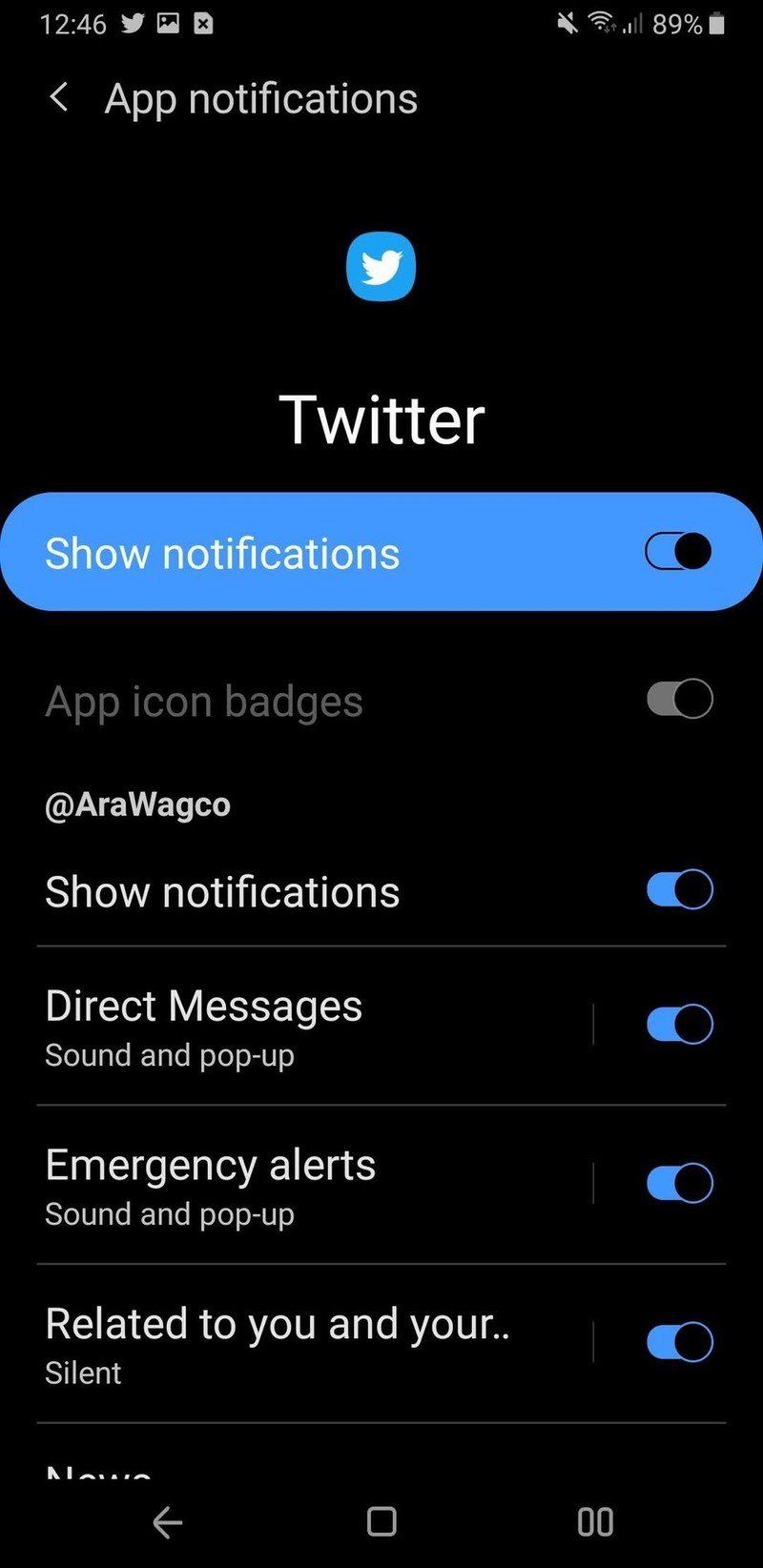Image resolution: width=763 pixels, height=1568 pixels.
Task: Toggle off Related to you notifications
Action: [677, 1341]
